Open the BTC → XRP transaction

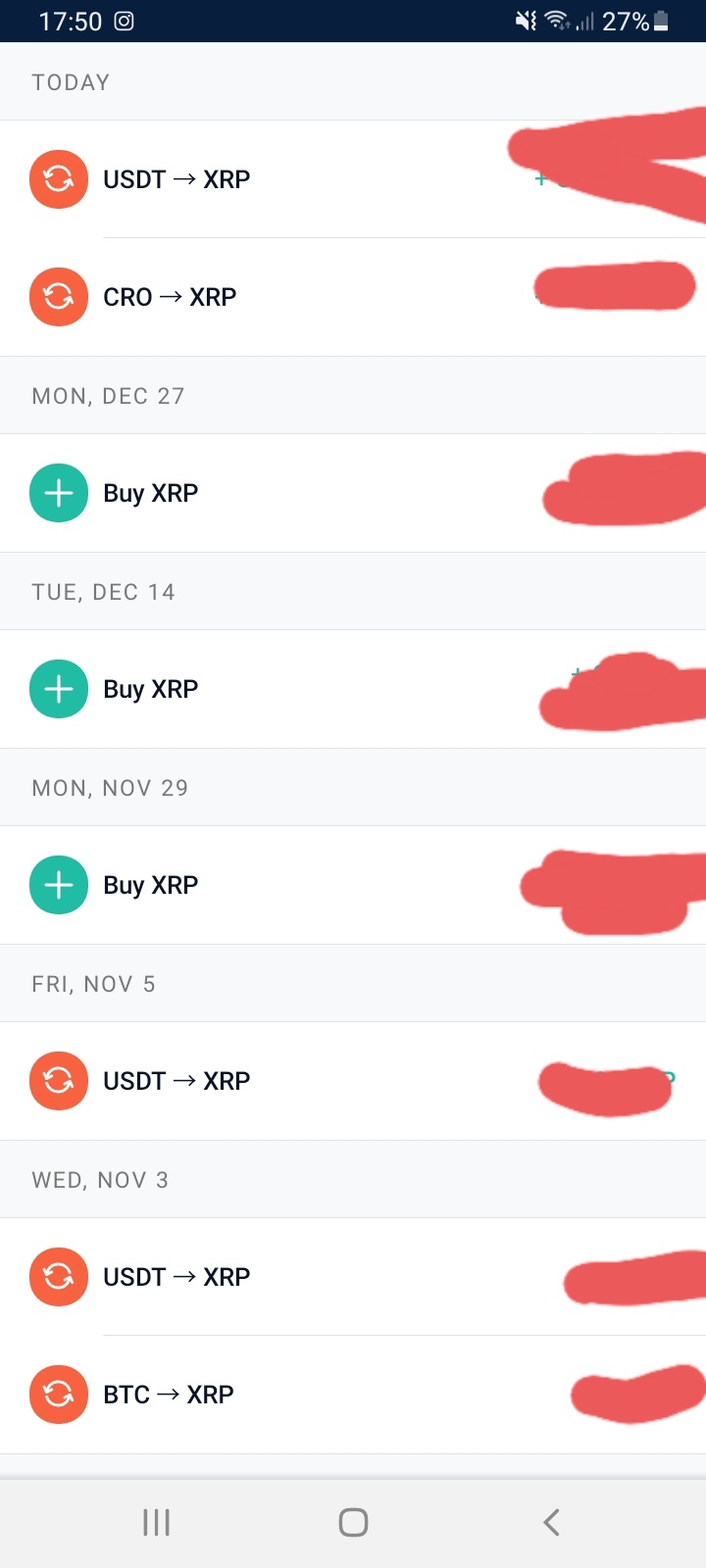click(x=353, y=1395)
